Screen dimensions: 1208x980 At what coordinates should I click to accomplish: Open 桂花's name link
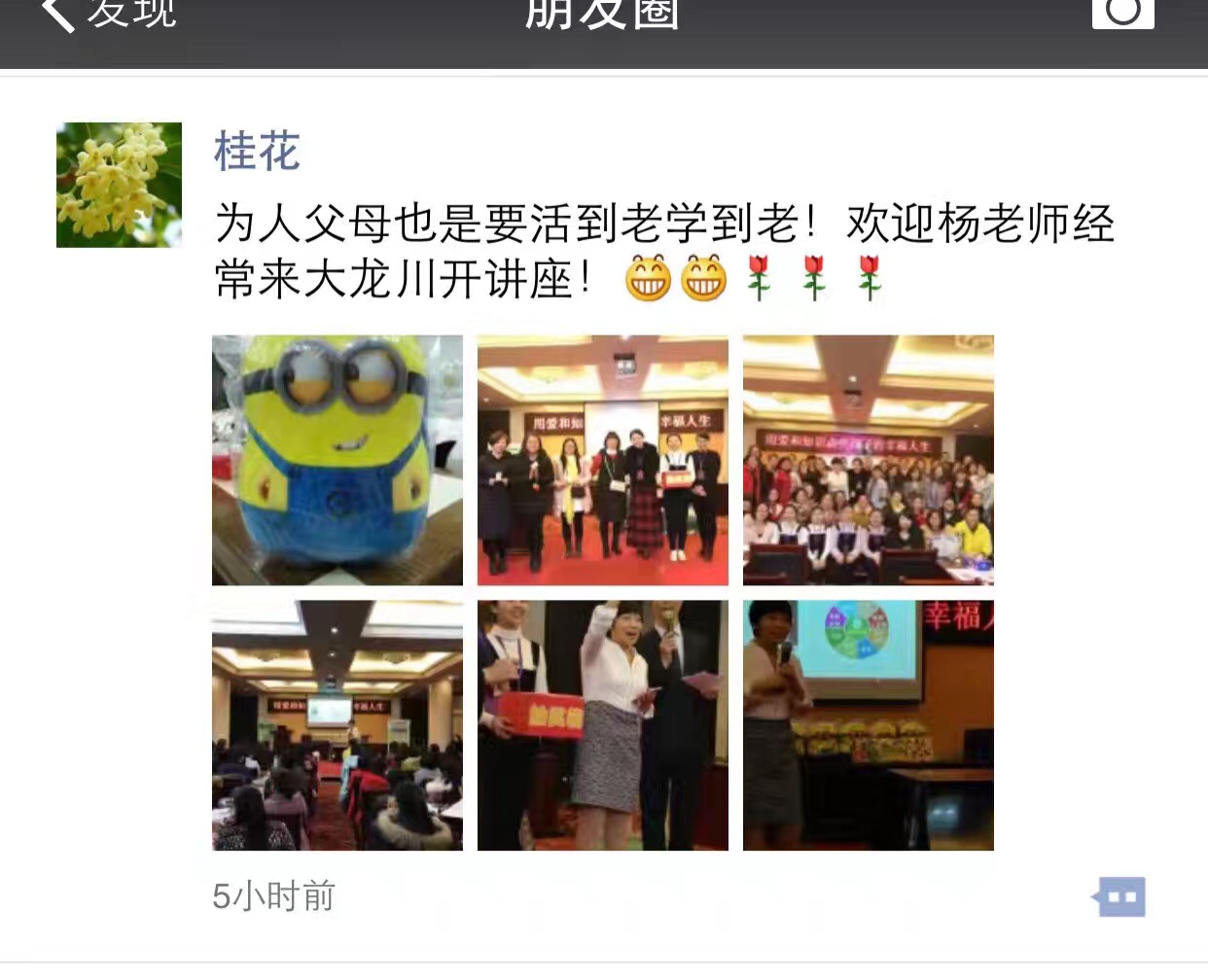coord(257,152)
